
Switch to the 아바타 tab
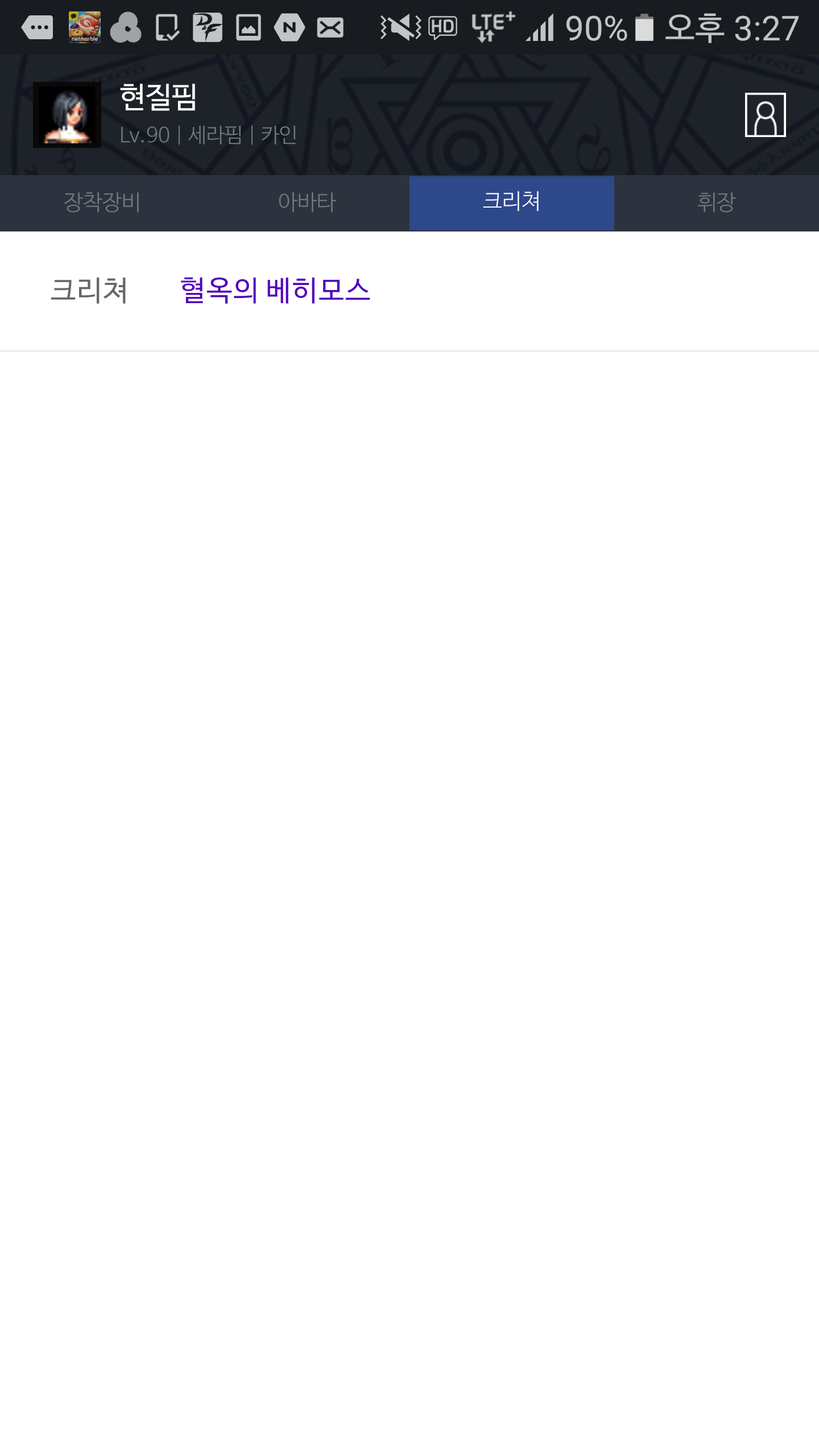click(307, 203)
